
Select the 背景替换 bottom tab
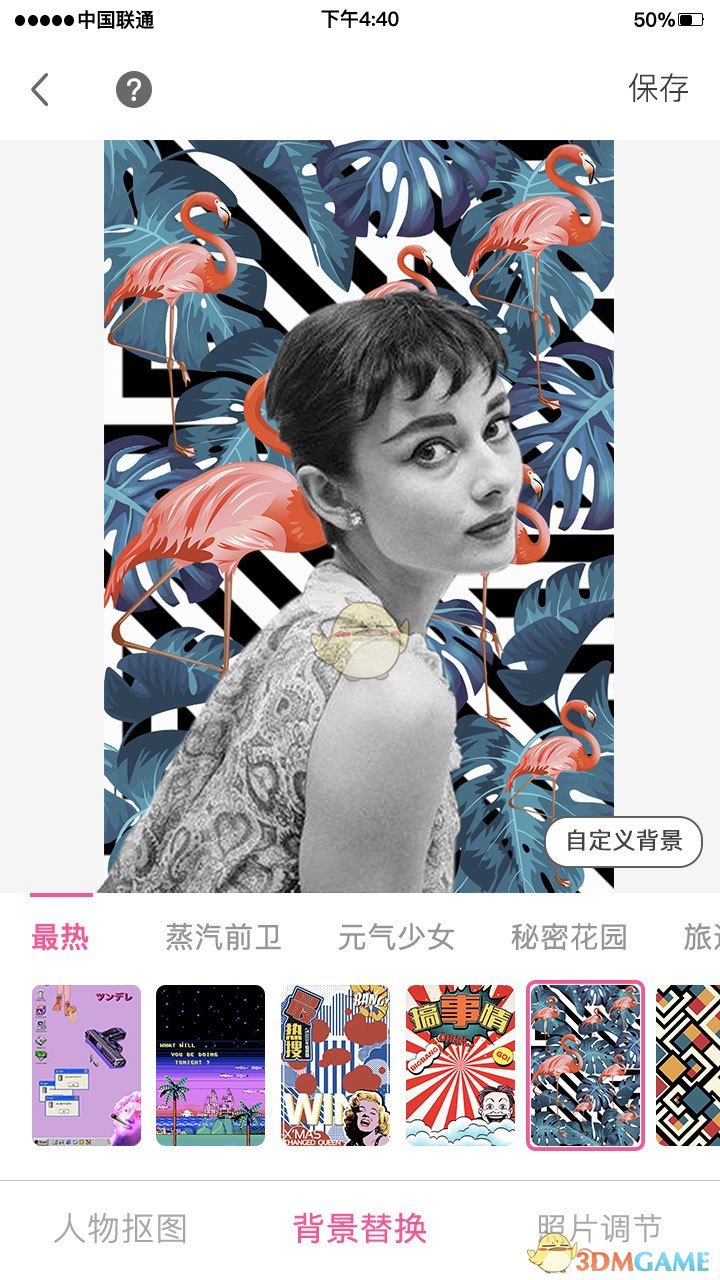360,1229
